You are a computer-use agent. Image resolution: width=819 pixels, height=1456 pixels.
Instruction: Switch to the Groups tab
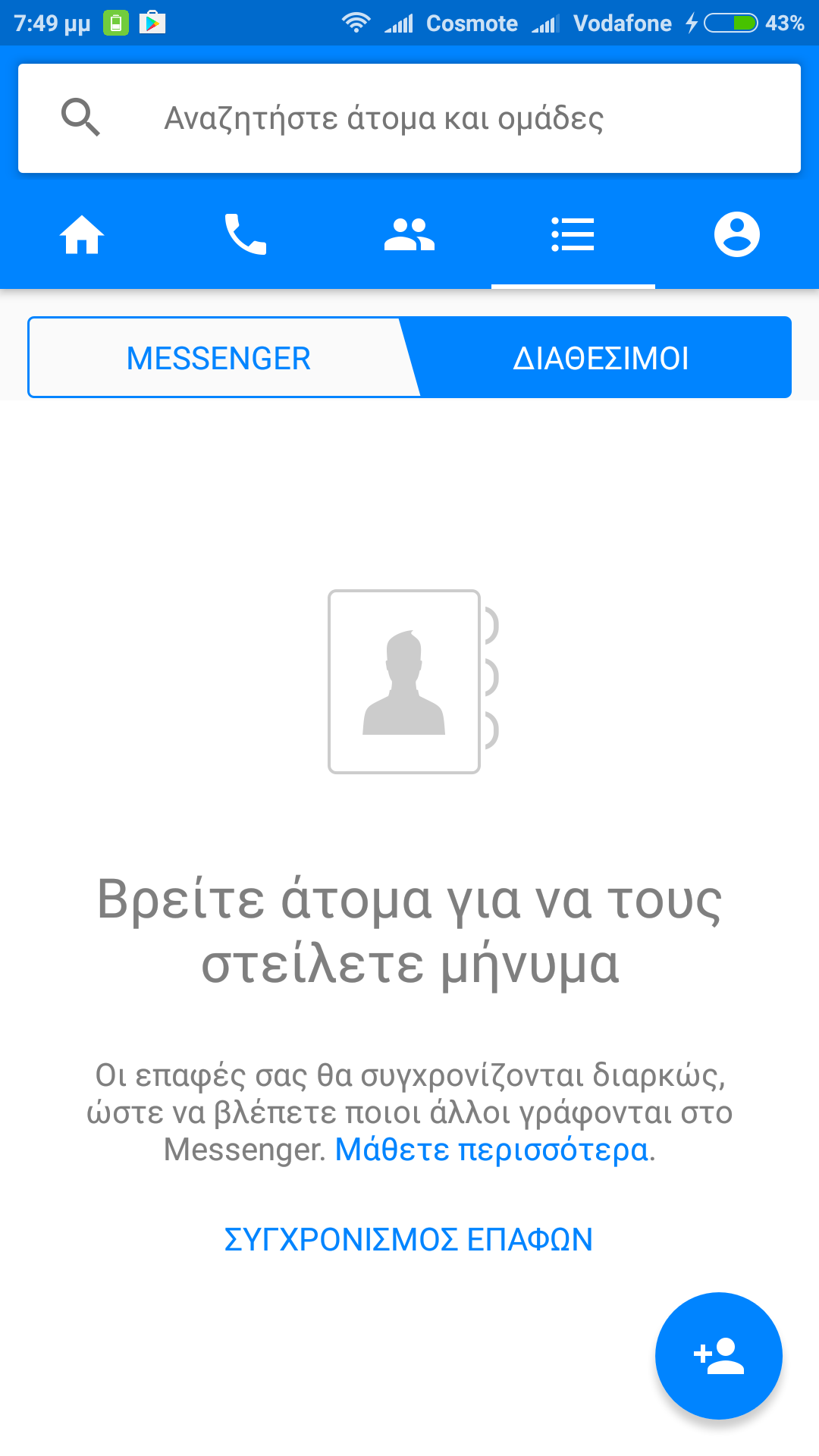point(409,234)
